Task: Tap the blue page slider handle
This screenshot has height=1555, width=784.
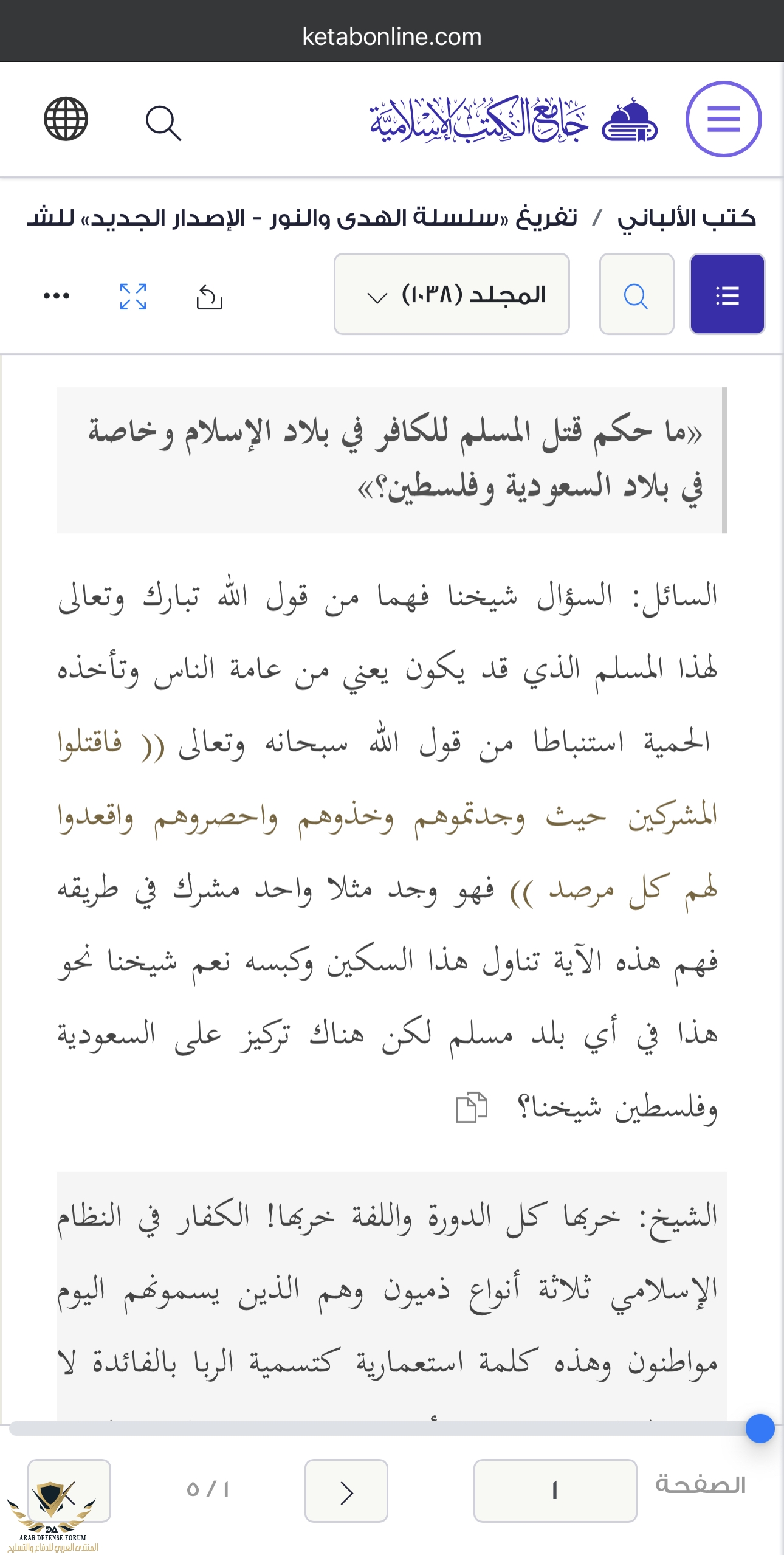Action: coord(760,1429)
